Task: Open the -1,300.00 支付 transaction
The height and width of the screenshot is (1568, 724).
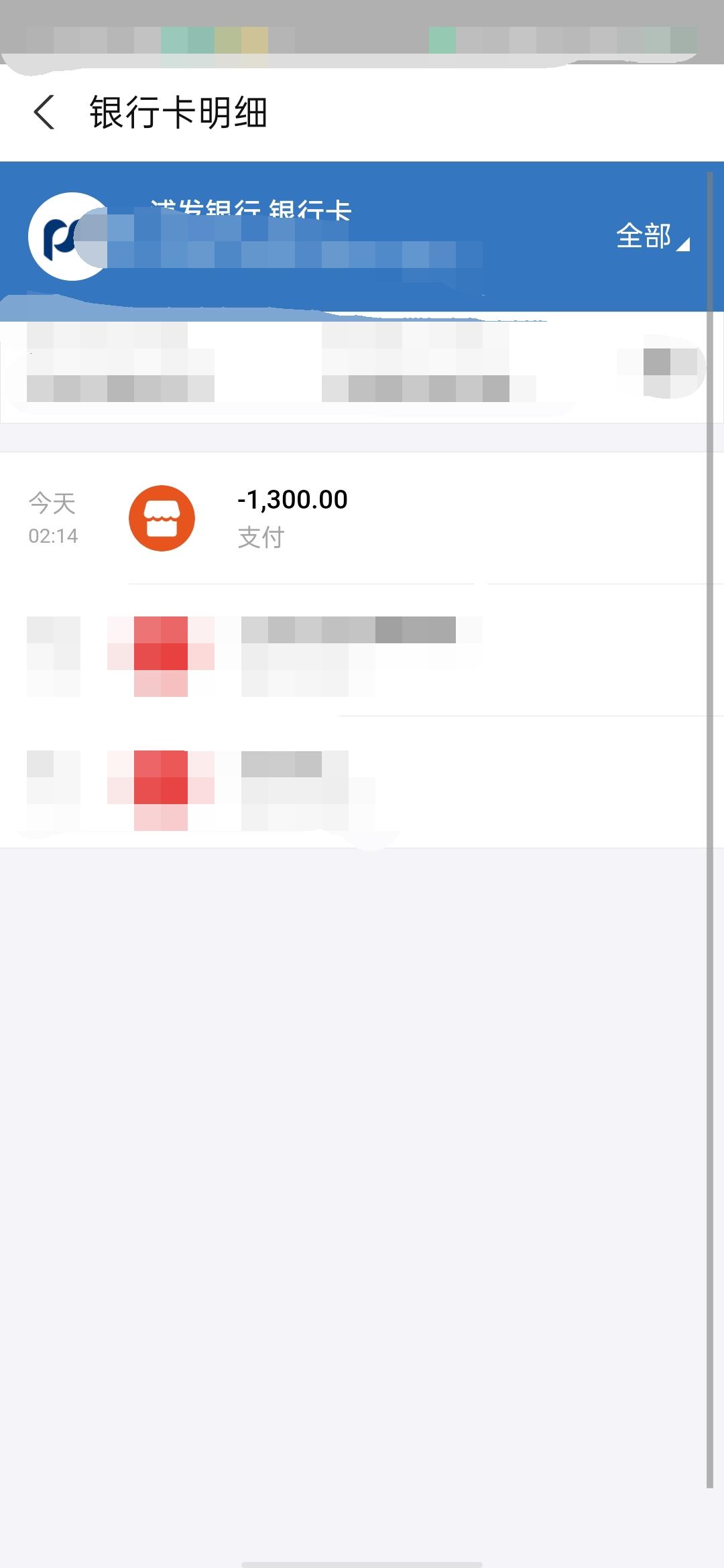Action: coord(362,518)
